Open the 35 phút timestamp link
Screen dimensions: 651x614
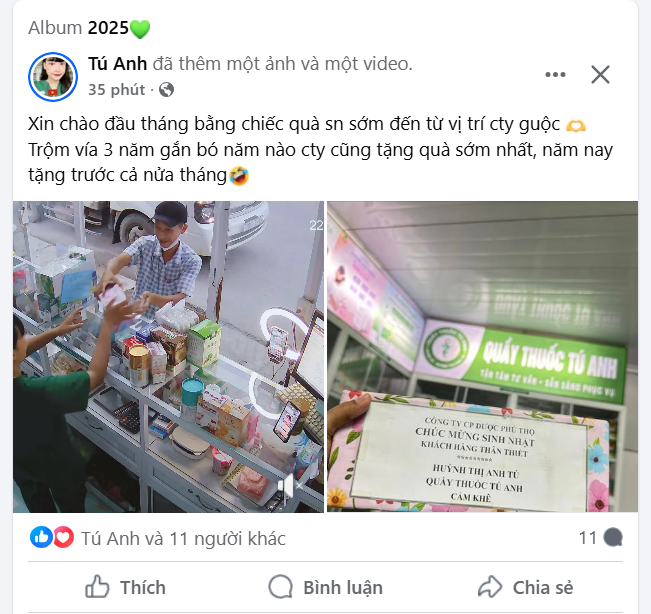tap(115, 89)
